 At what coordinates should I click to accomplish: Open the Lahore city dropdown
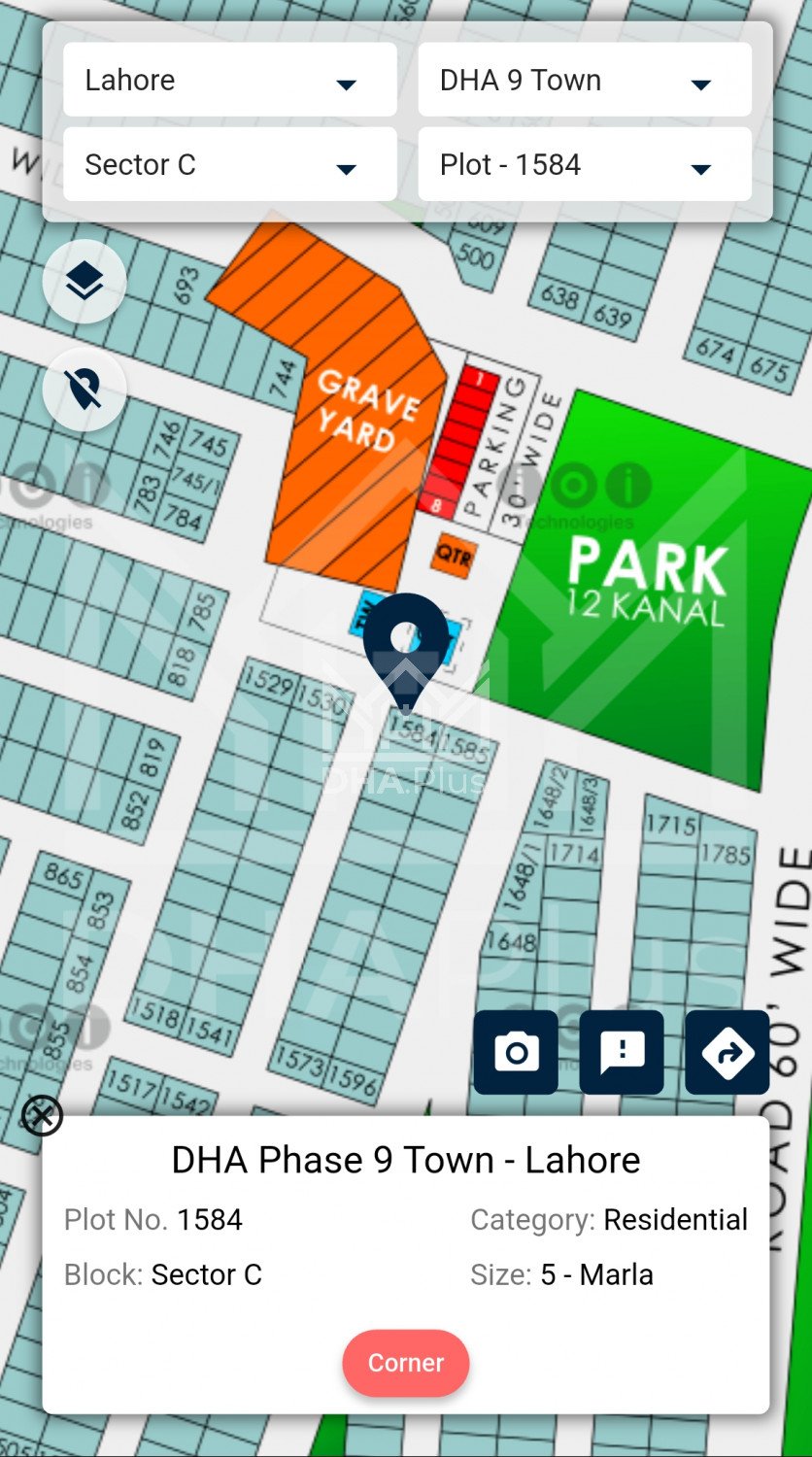[x=229, y=81]
